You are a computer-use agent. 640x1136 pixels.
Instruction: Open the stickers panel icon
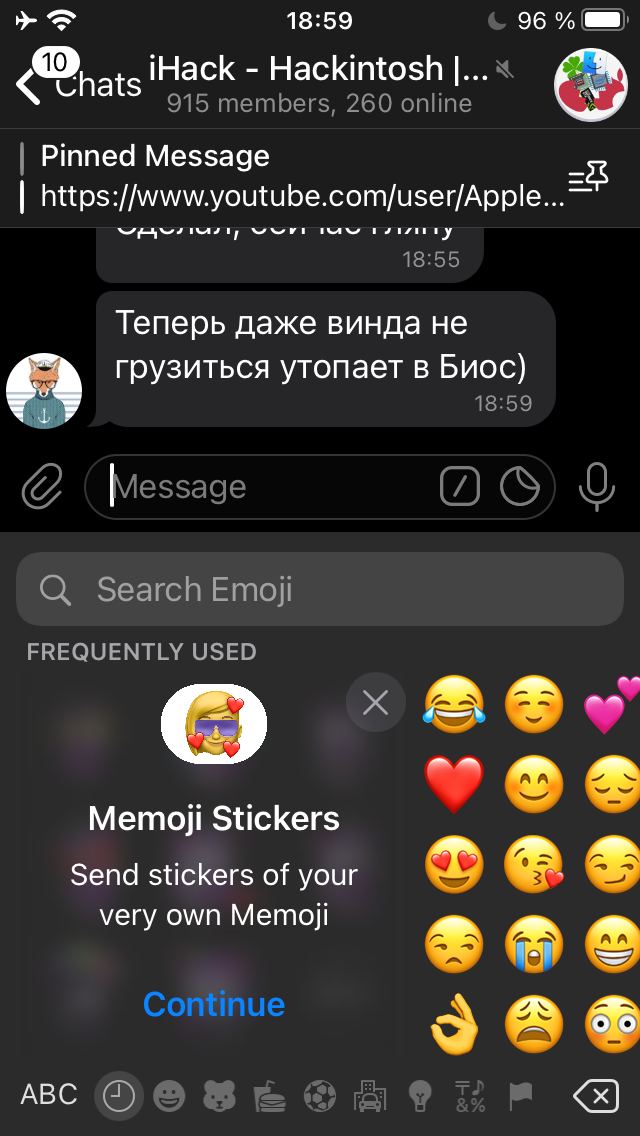click(x=520, y=487)
